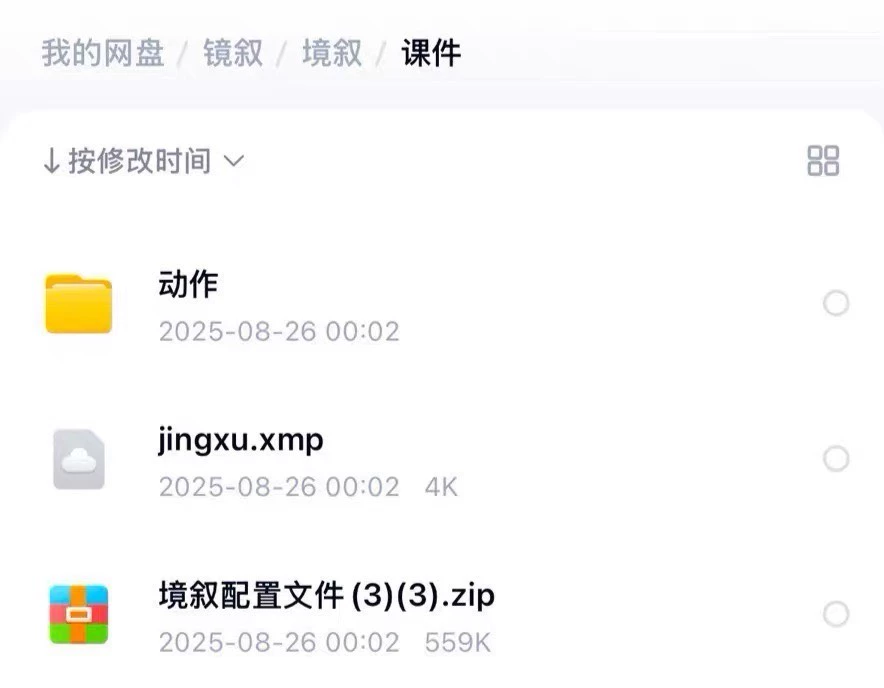Viewport: 884px width, 688px height.
Task: Open 境叙配置文件 (3)(3).zip archive
Action: (x=326, y=596)
